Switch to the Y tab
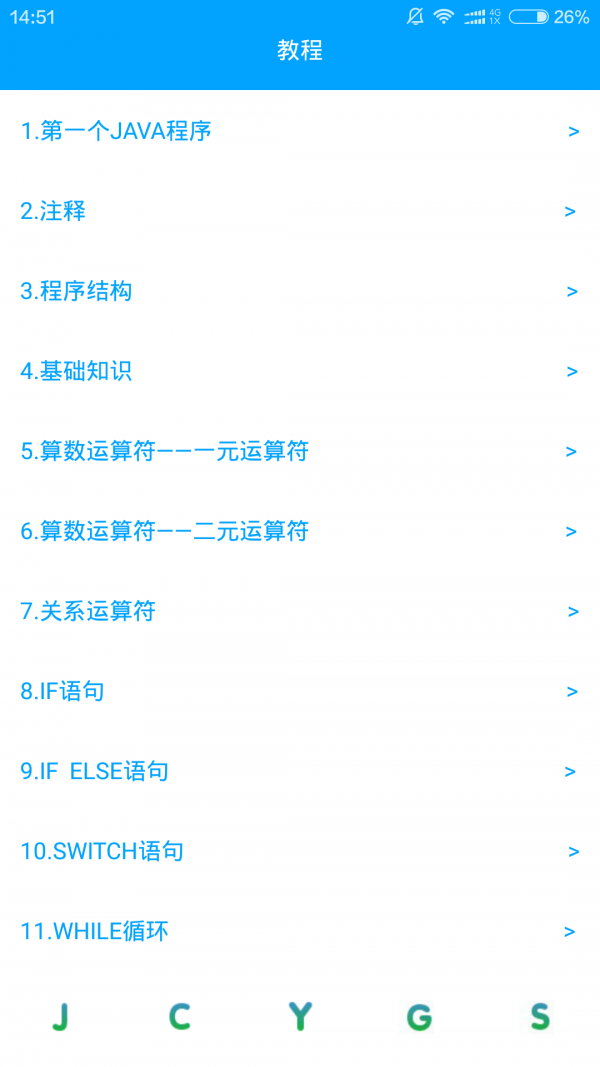 point(300,1017)
